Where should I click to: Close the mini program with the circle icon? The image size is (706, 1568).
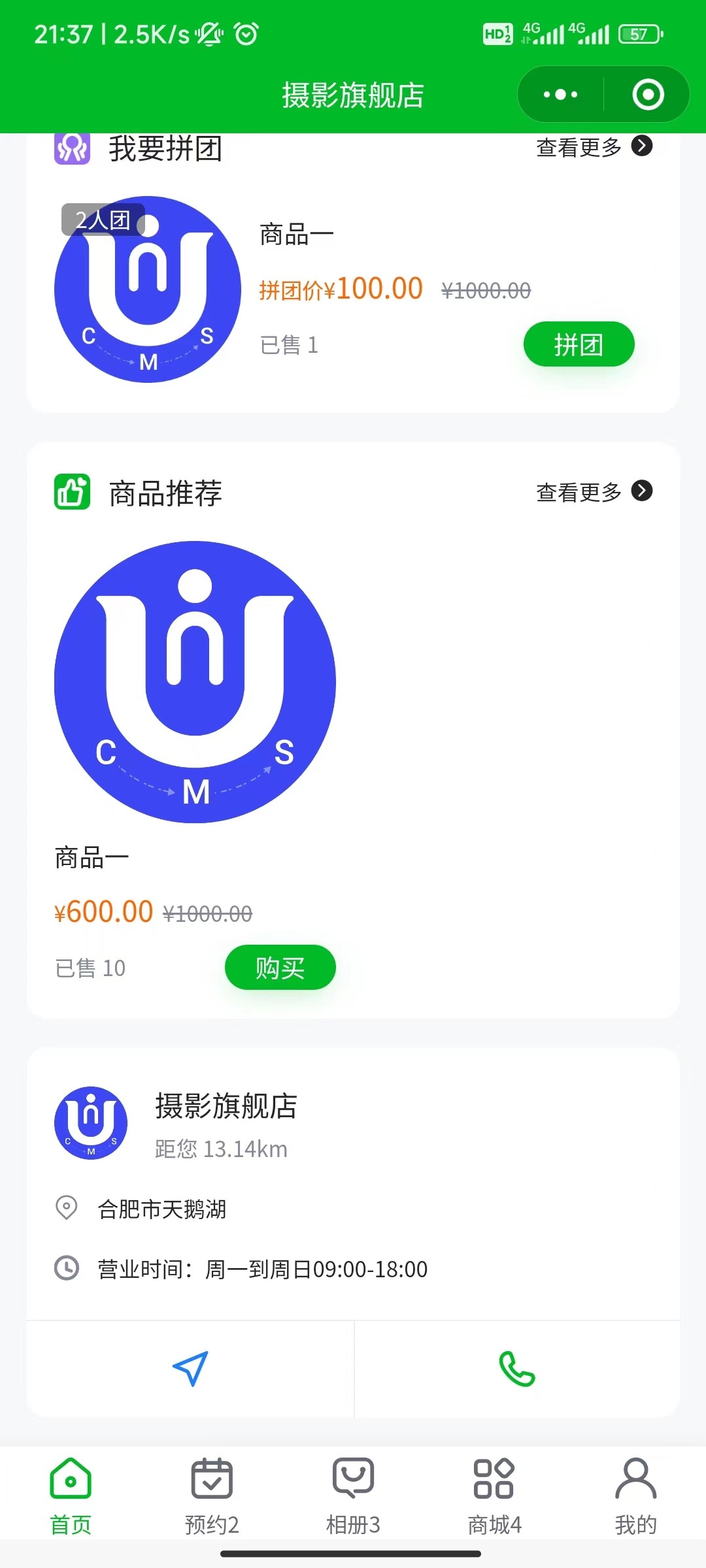coord(648,95)
